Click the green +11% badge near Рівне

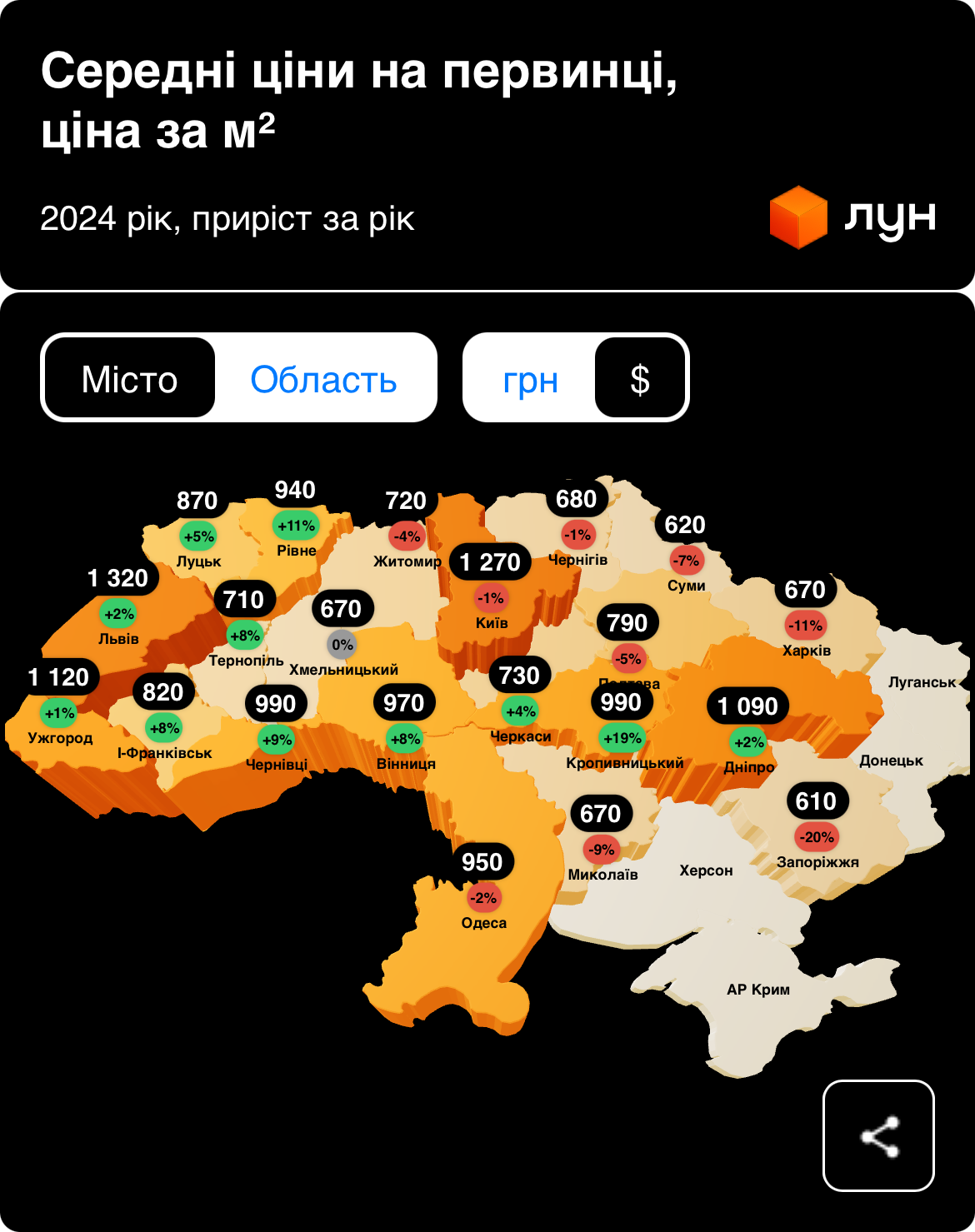click(x=296, y=526)
